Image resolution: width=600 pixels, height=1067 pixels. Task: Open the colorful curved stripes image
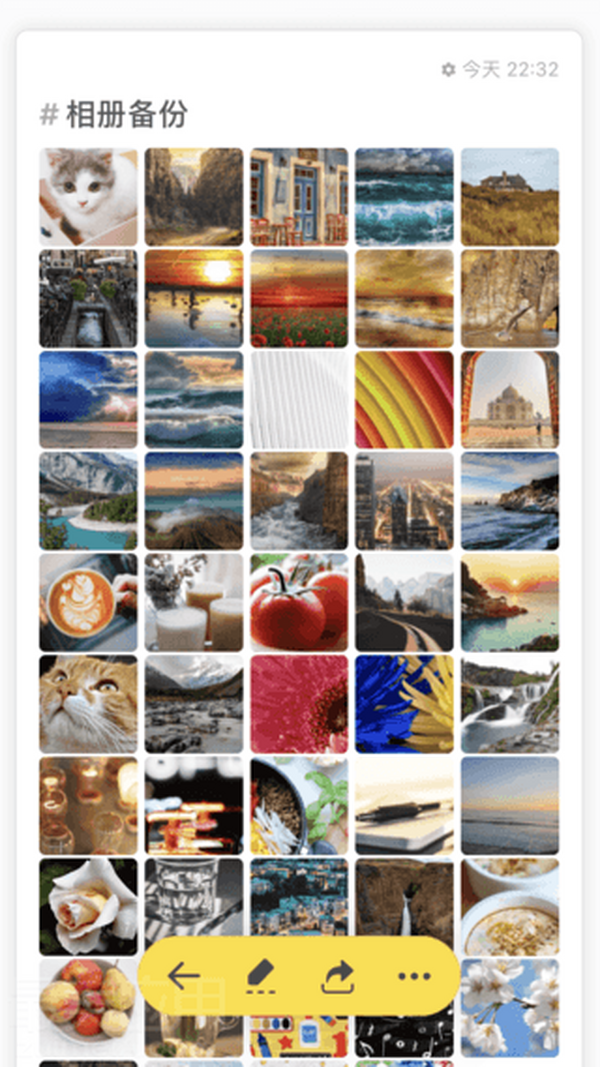coord(404,399)
